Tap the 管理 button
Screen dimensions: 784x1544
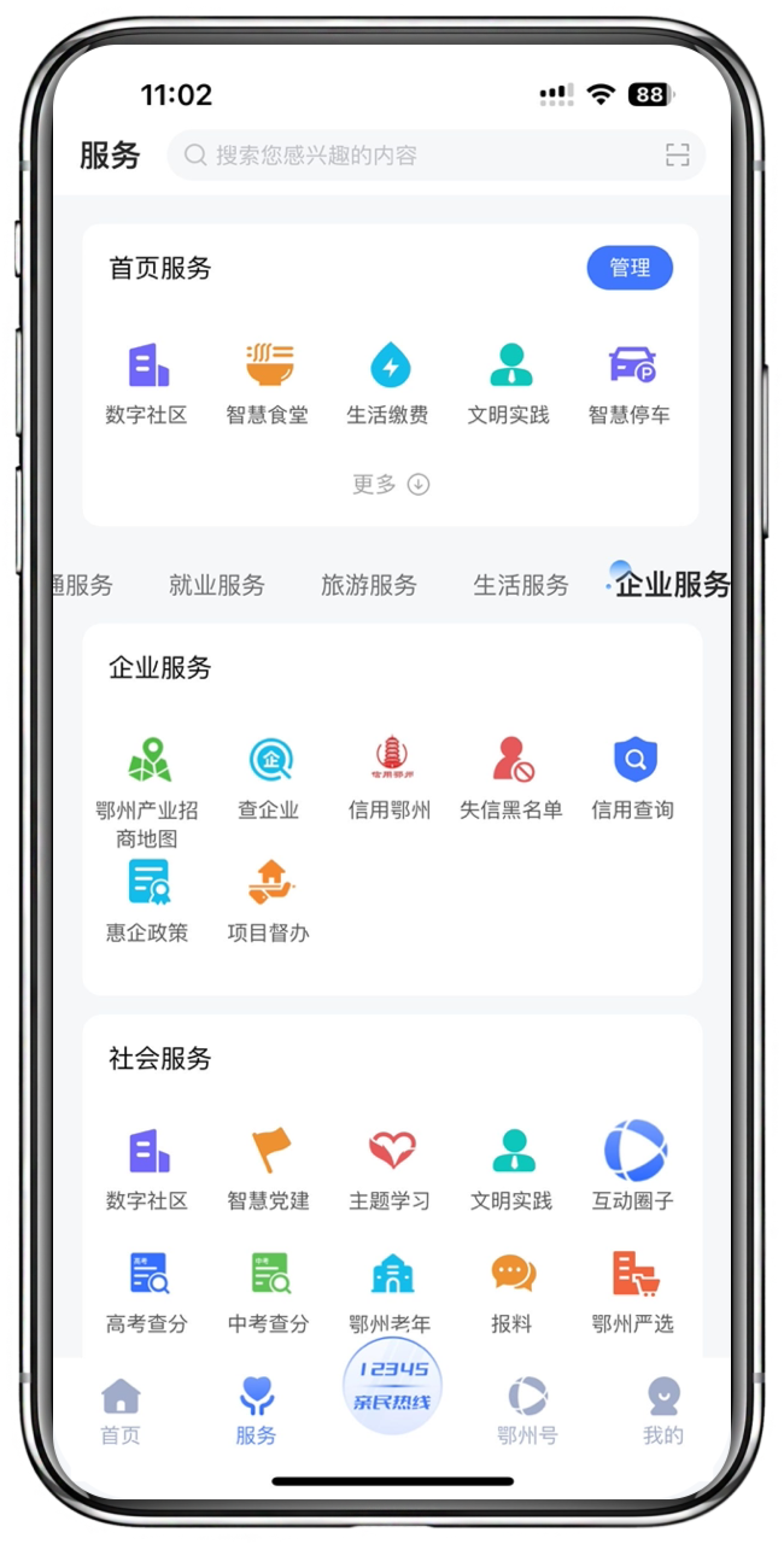pyautogui.click(x=630, y=268)
